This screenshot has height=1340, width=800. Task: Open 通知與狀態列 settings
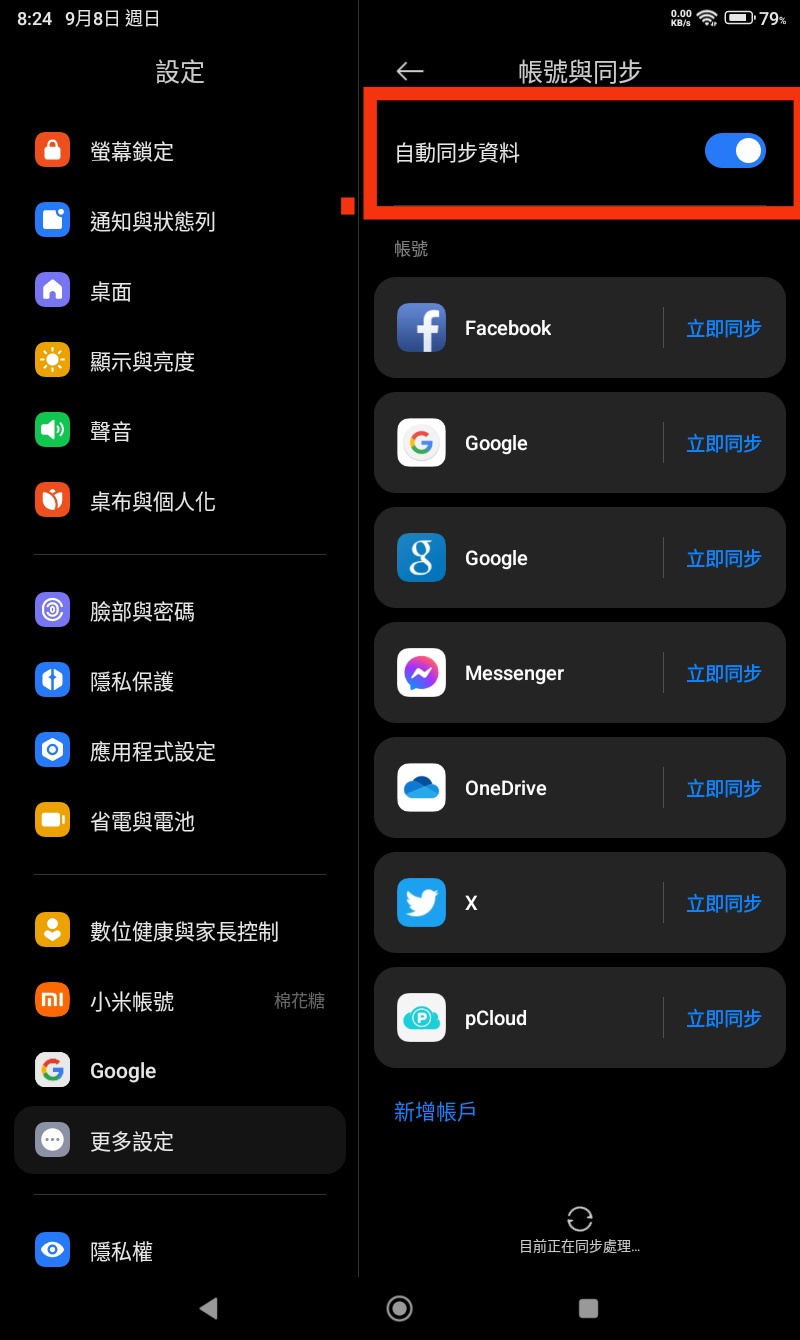(x=152, y=222)
